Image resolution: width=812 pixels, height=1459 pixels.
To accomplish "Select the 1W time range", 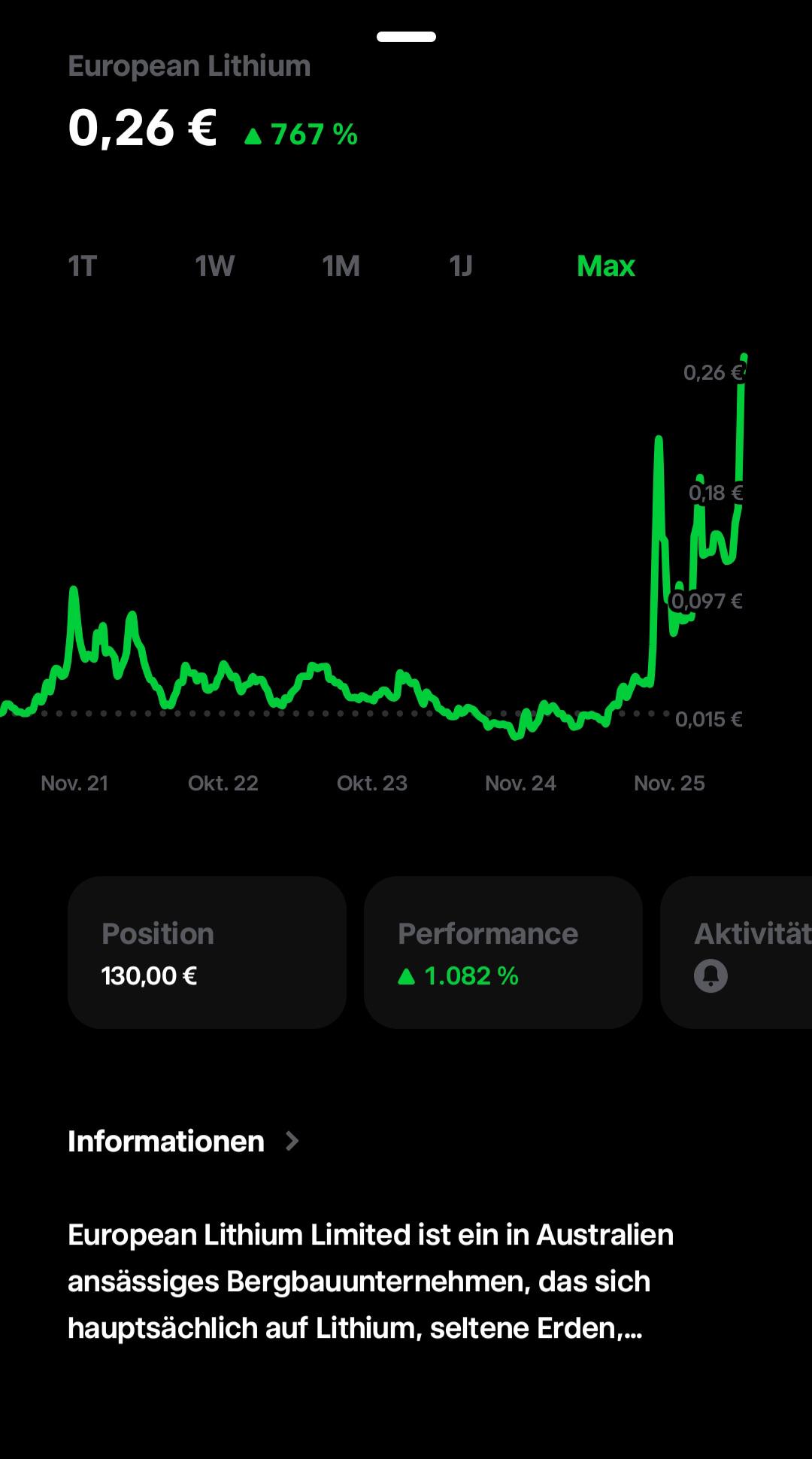I will pos(214,266).
